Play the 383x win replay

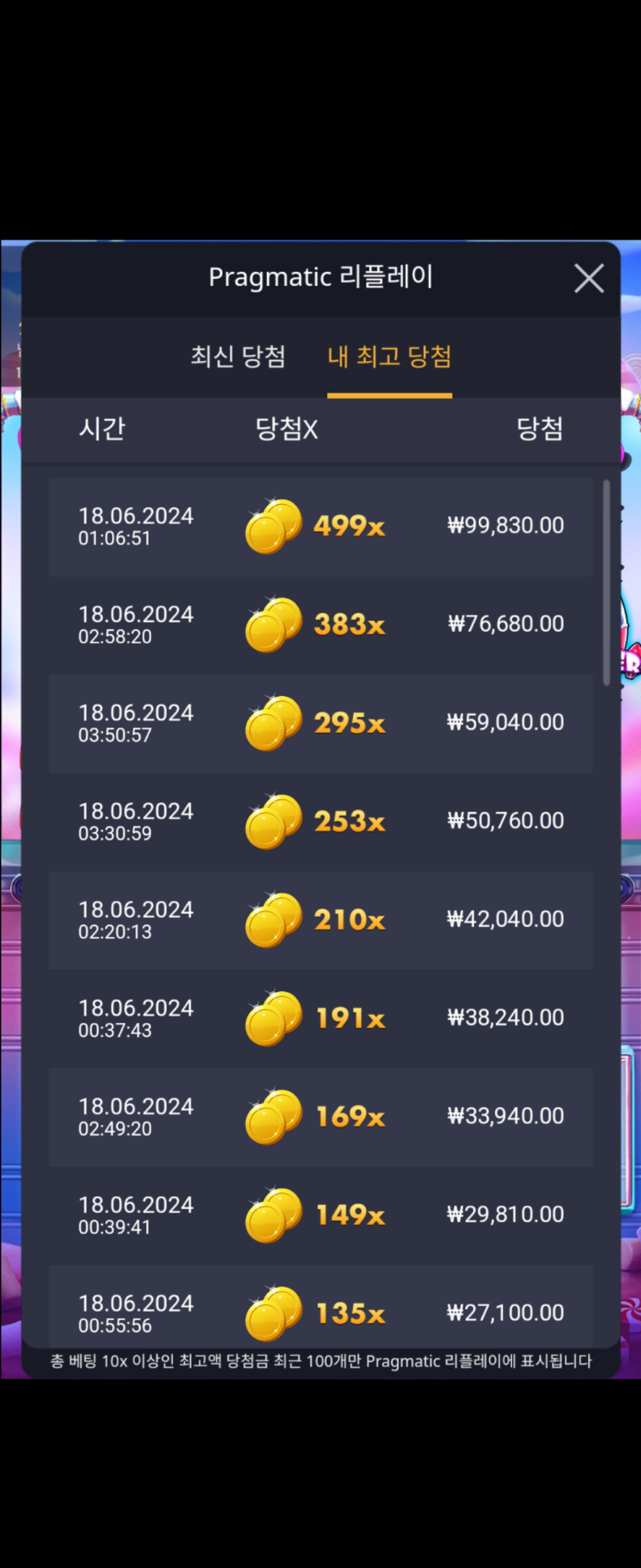pyautogui.click(x=320, y=625)
